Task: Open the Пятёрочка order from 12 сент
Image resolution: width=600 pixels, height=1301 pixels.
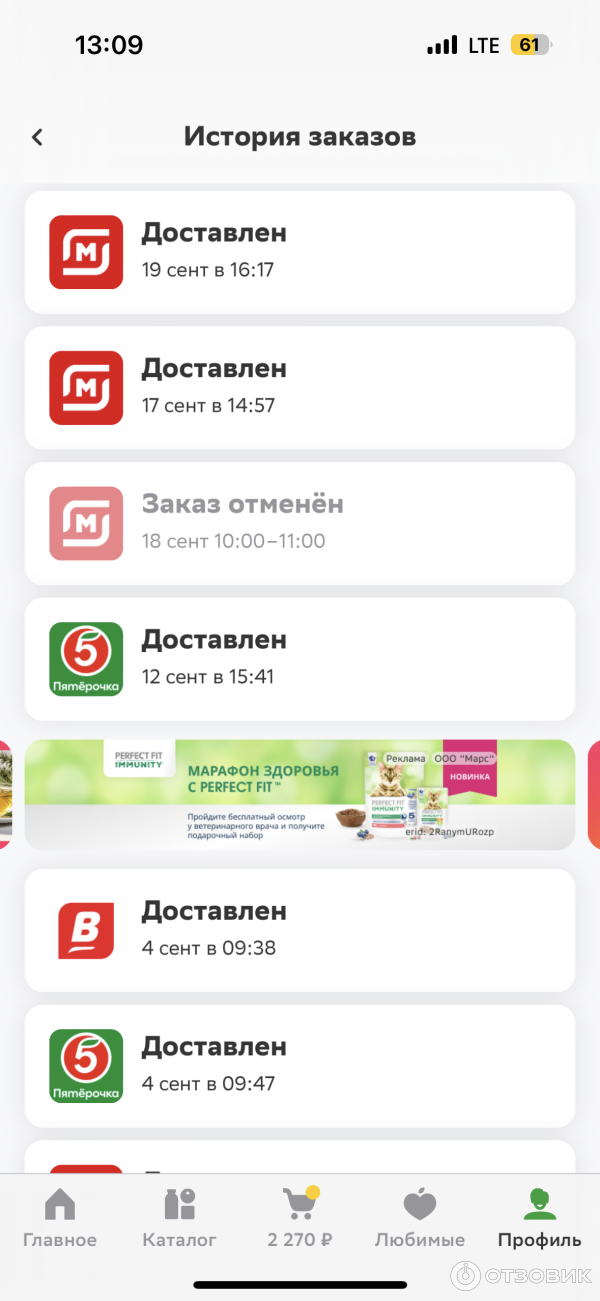Action: (300, 659)
